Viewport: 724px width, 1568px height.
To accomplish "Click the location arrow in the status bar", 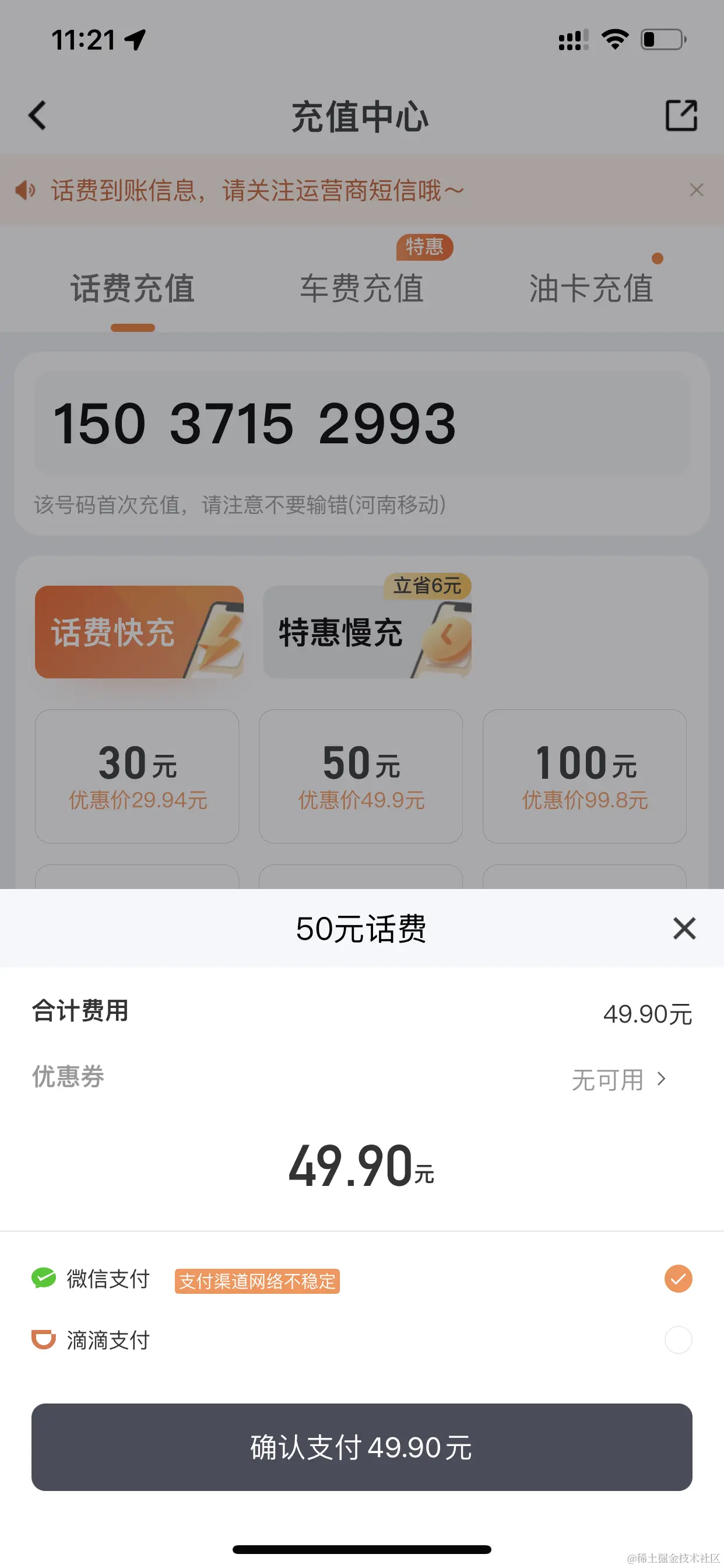I will (x=135, y=39).
